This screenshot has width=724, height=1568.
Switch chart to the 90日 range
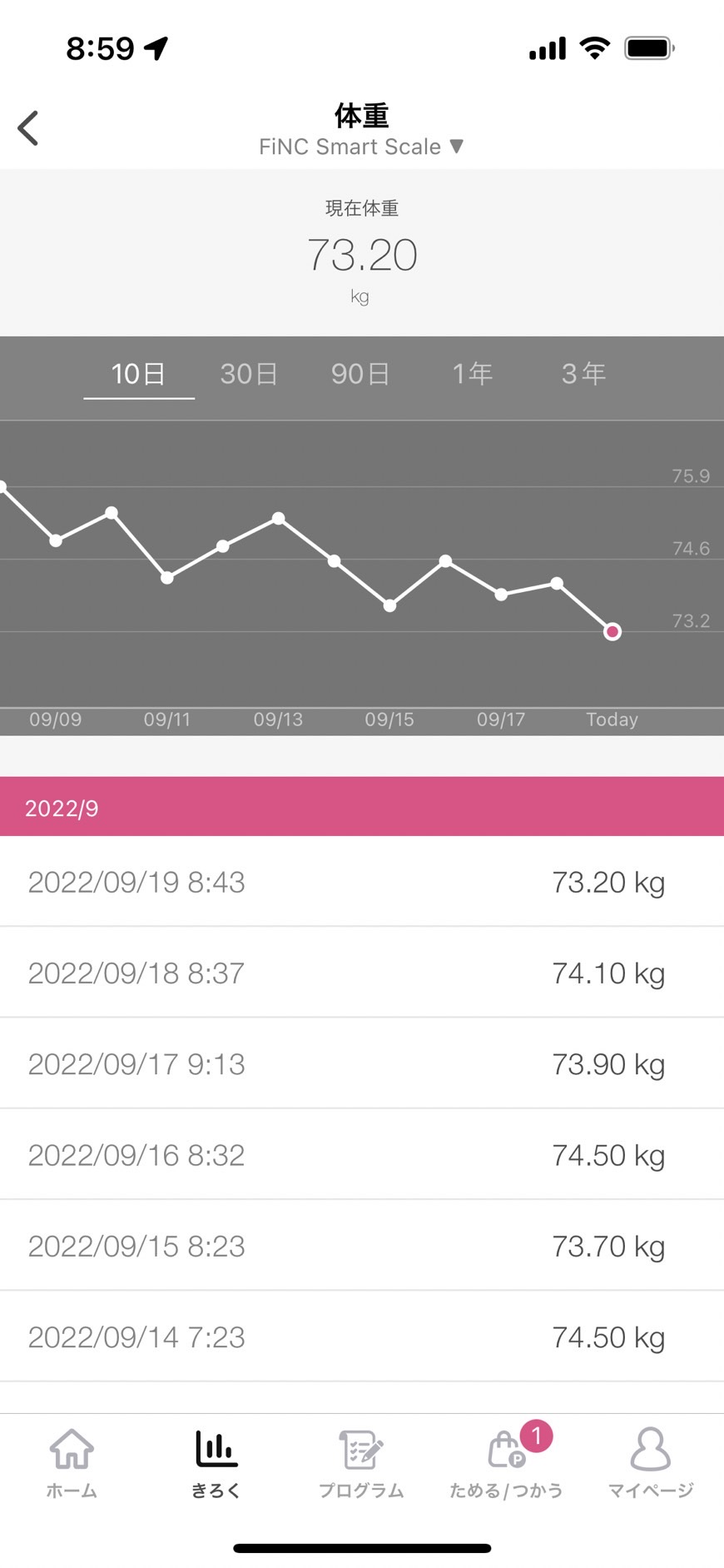coord(360,374)
